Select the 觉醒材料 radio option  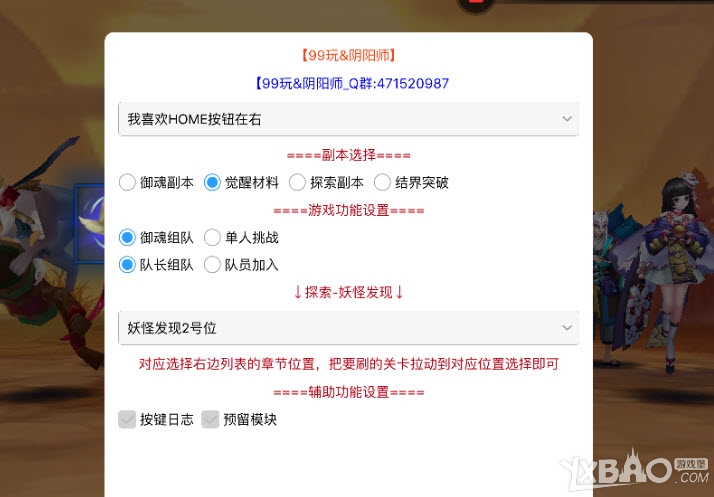coord(212,183)
